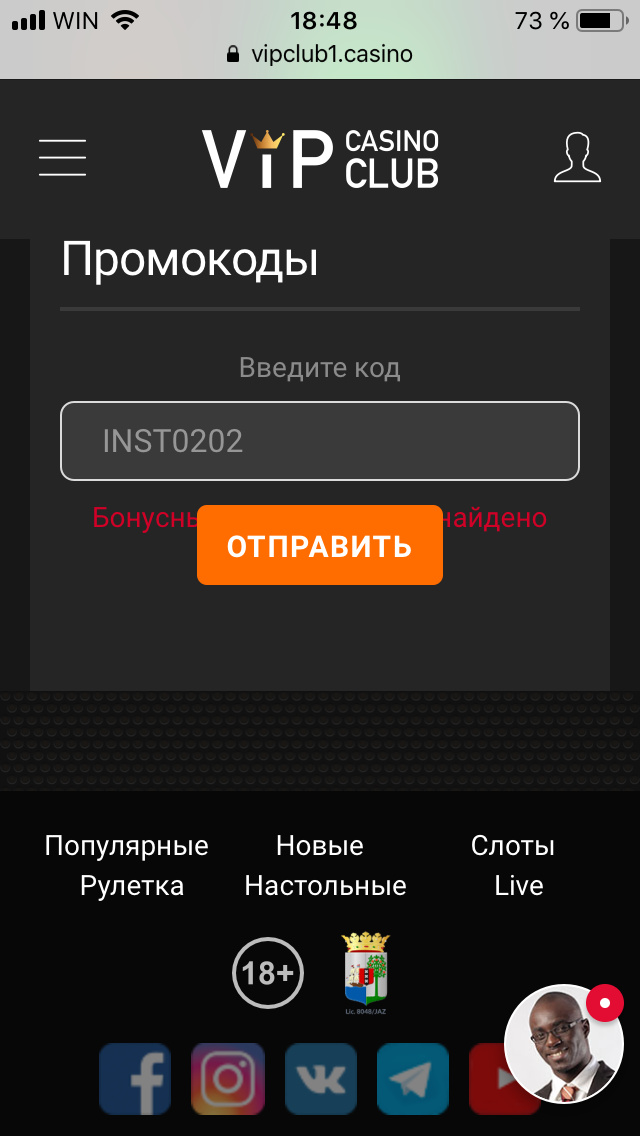Tap the VIP Casino Club logo

320,159
